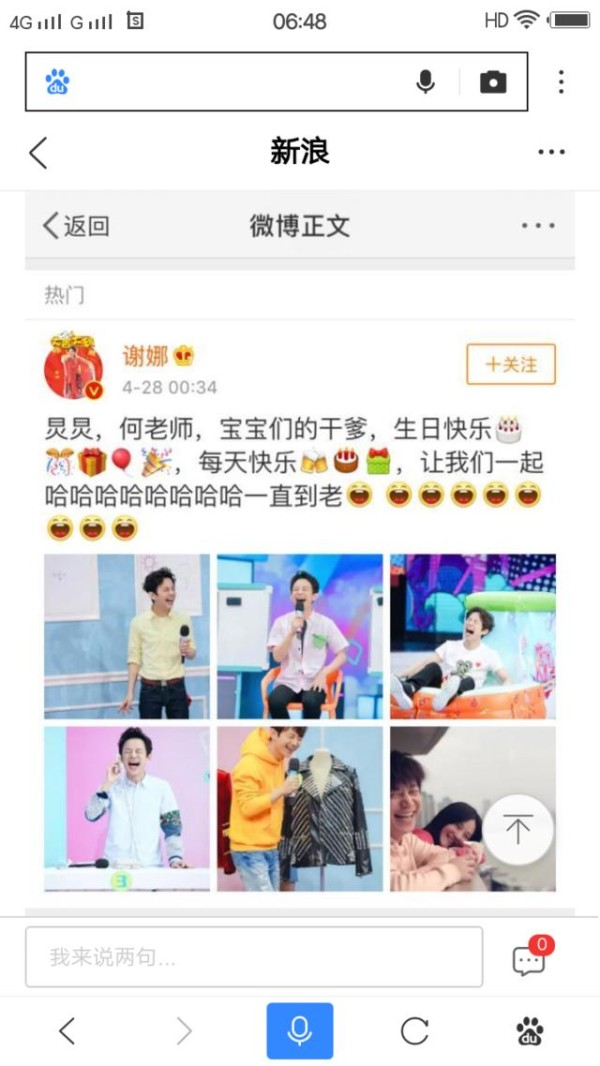Start voice search with the top microphone icon
The height and width of the screenshot is (1066, 600).
pos(425,82)
